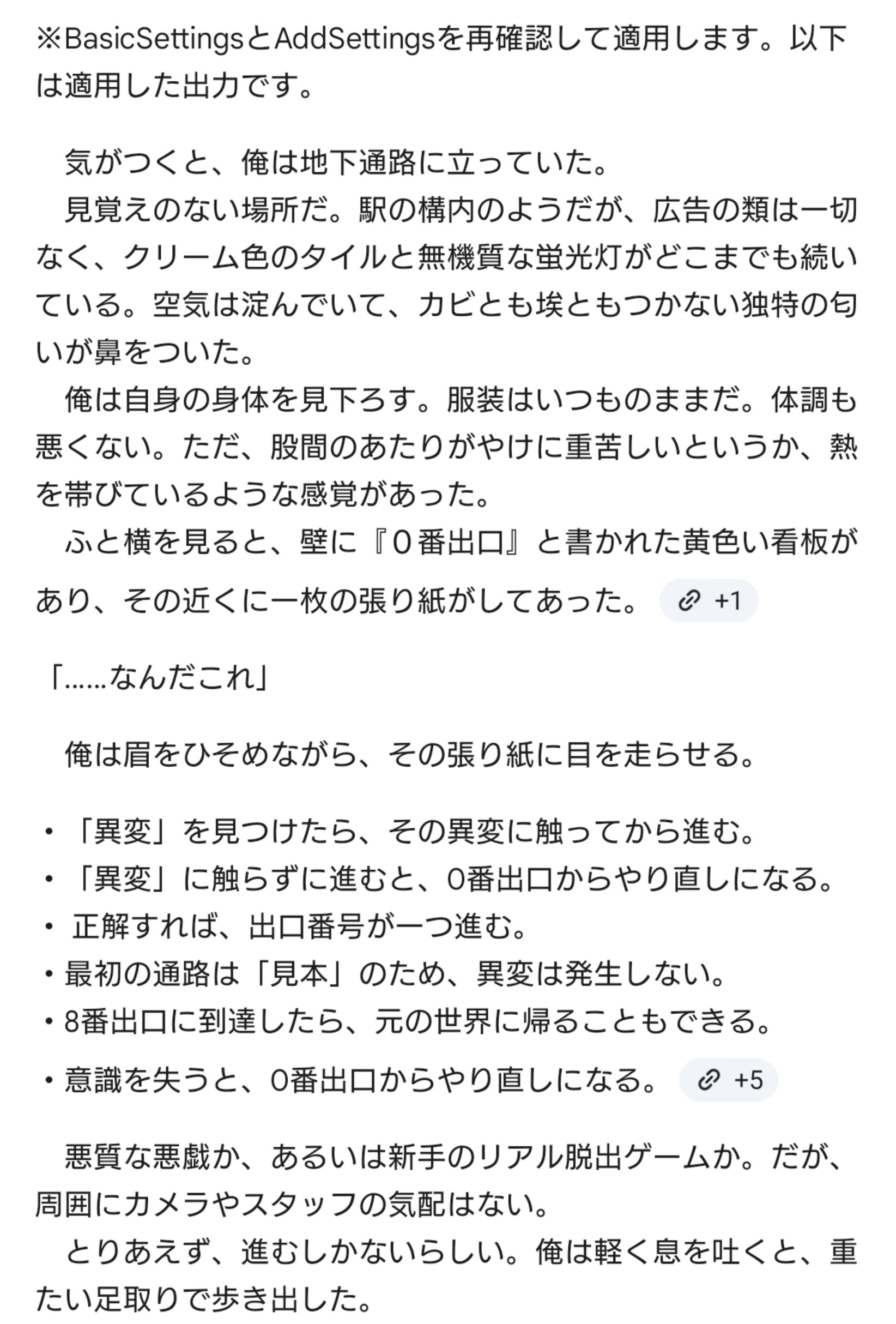
Task: Open the +1 source link chip
Action: pos(708,600)
